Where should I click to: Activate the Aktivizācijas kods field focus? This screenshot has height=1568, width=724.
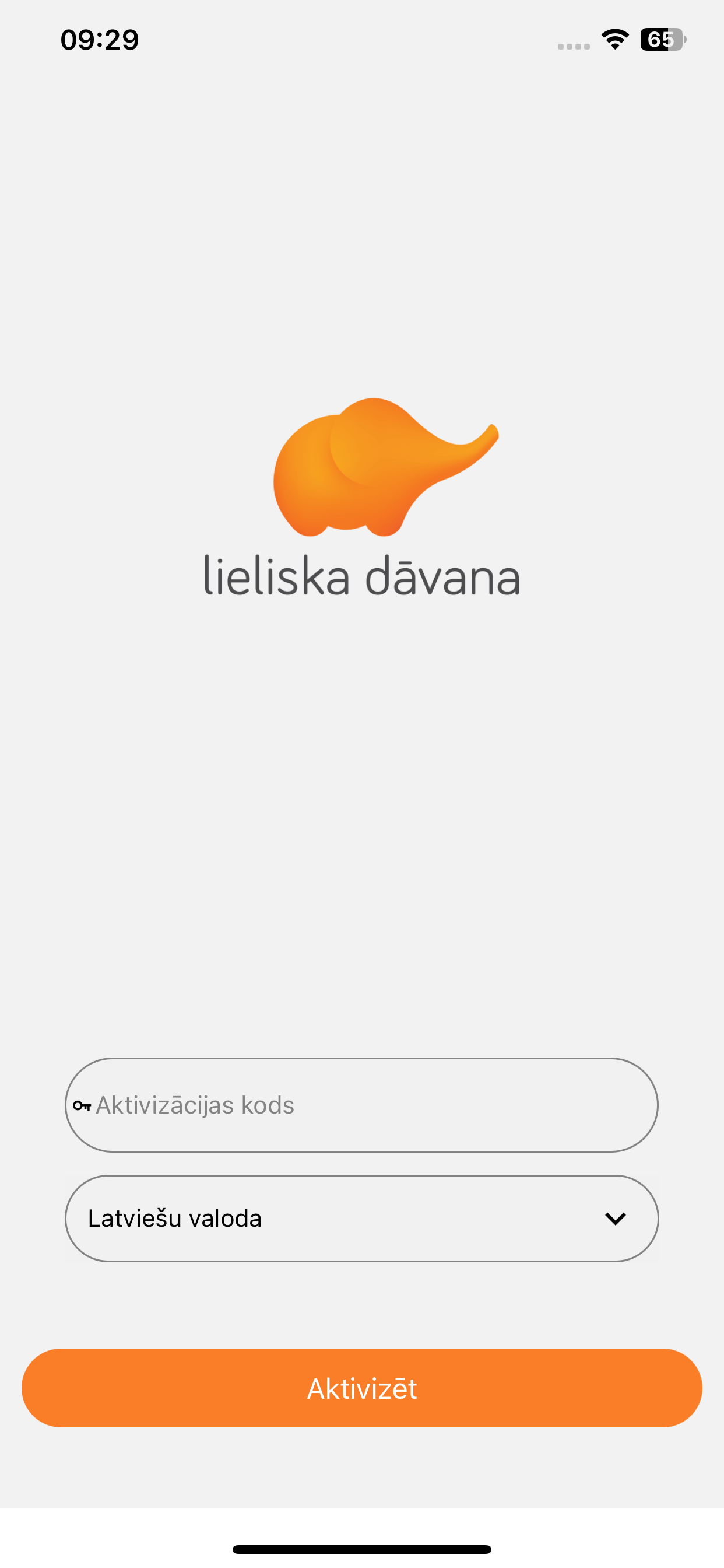pos(361,1105)
